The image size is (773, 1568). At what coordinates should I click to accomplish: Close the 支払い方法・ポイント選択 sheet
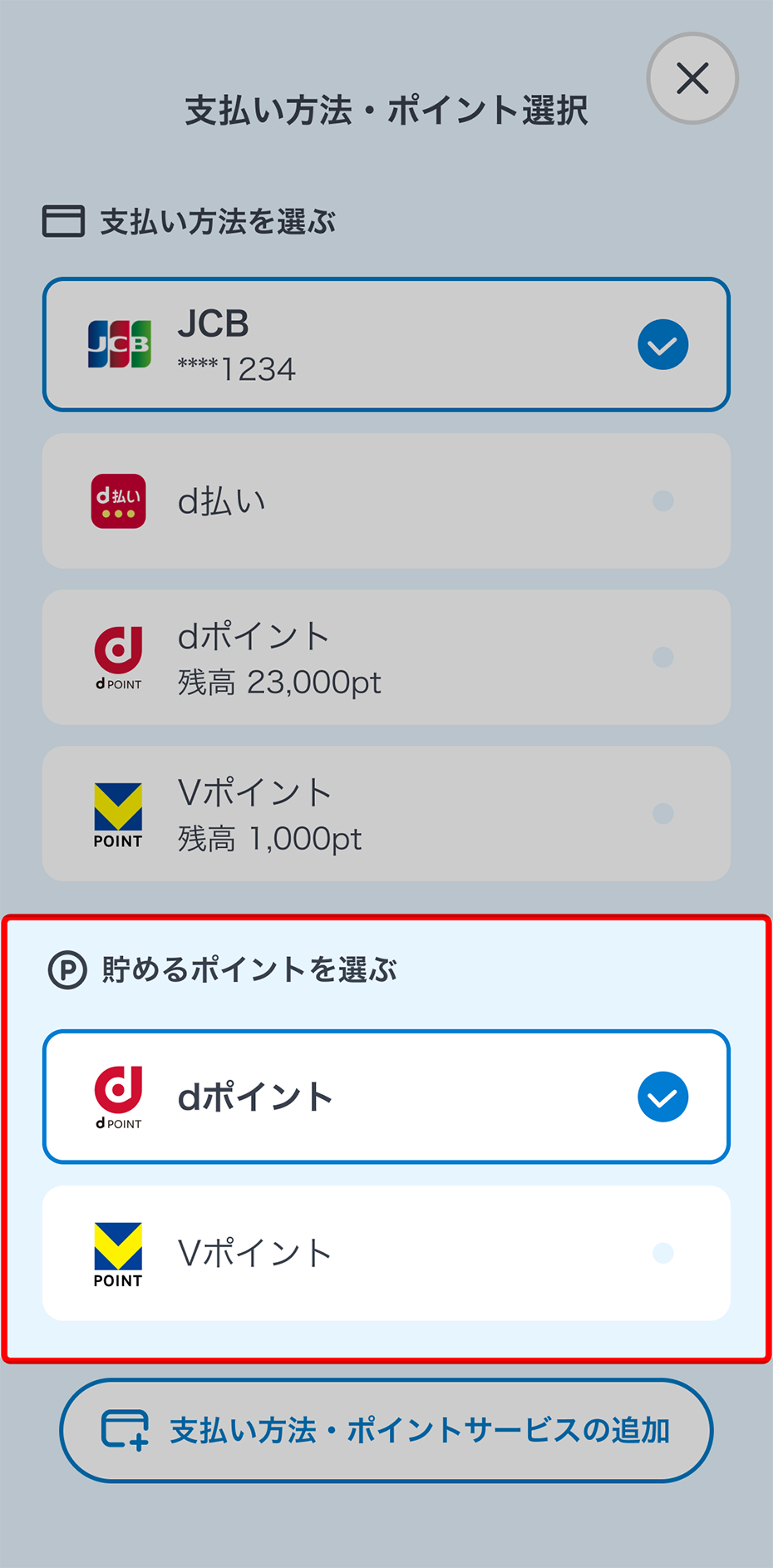pyautogui.click(x=692, y=79)
